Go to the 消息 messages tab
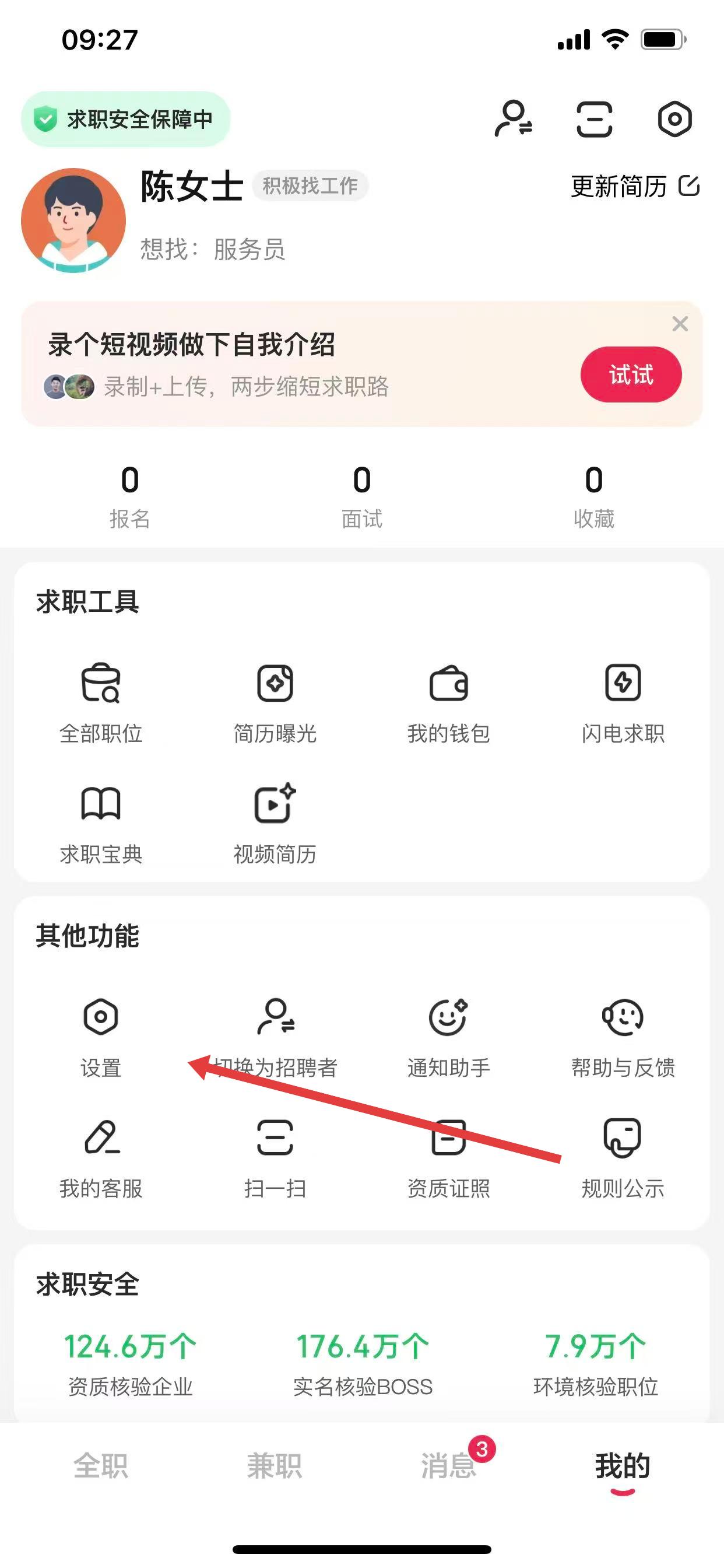Screen dimensions: 724x1568 (448, 1466)
